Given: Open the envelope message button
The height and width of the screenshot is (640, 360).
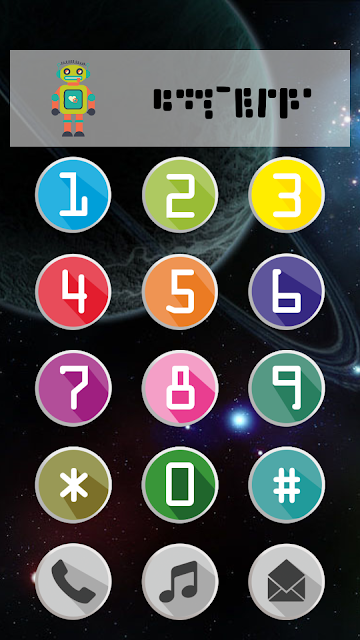Looking at the screenshot, I should (x=287, y=582).
